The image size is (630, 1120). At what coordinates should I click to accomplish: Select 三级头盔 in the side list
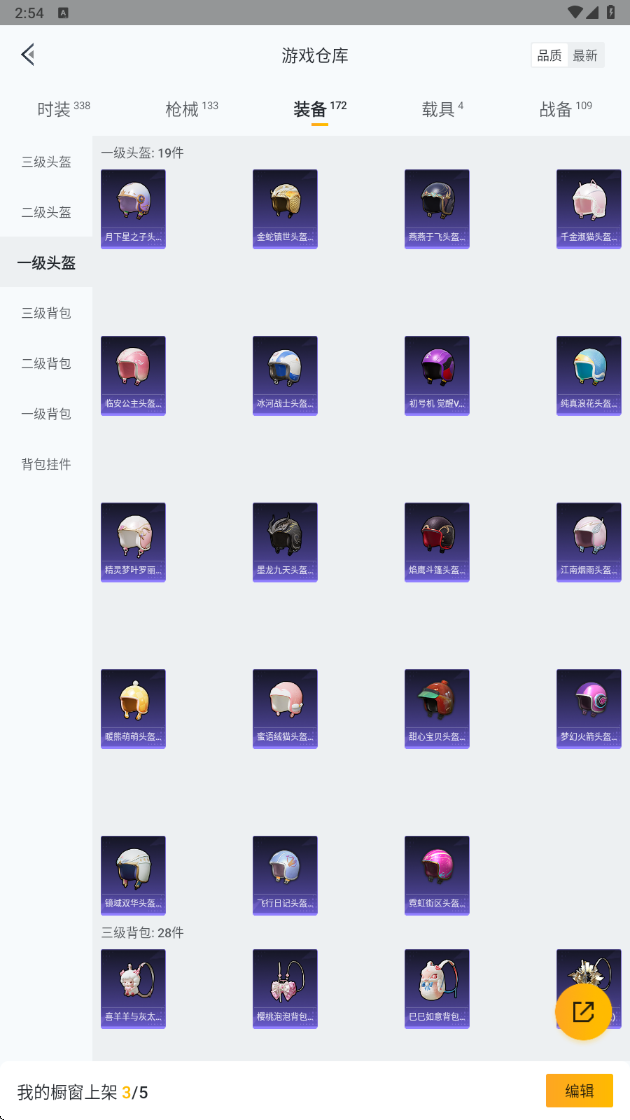[46, 161]
